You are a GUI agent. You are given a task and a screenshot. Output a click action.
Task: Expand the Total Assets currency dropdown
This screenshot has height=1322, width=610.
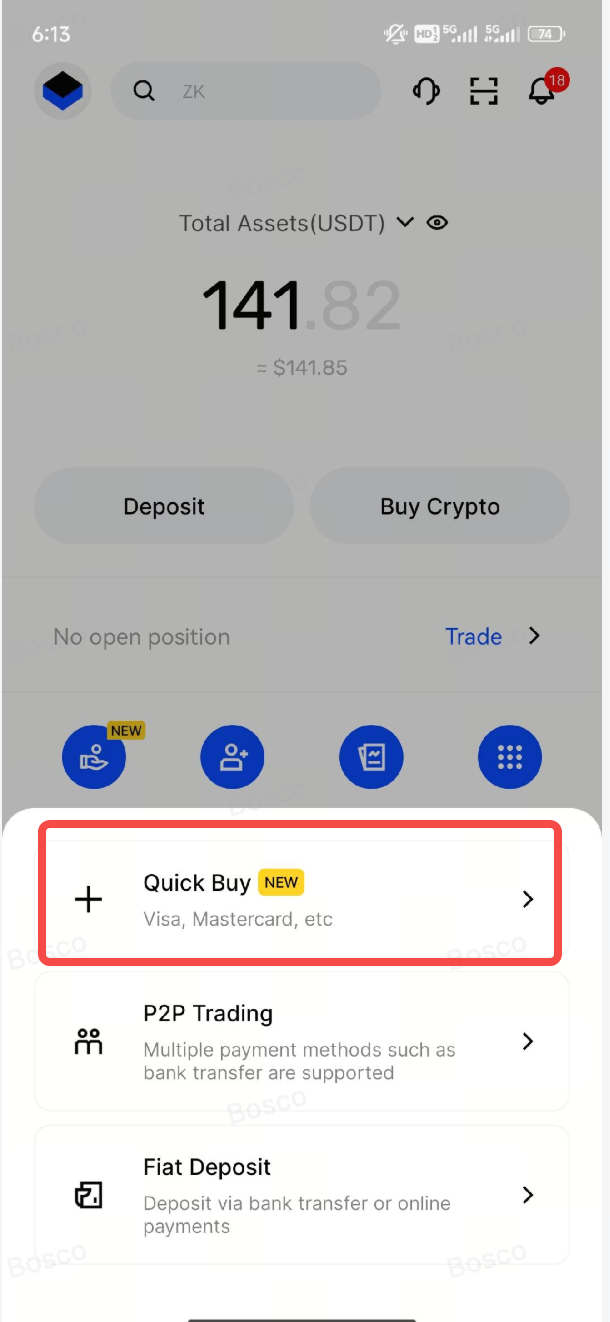pyautogui.click(x=404, y=222)
